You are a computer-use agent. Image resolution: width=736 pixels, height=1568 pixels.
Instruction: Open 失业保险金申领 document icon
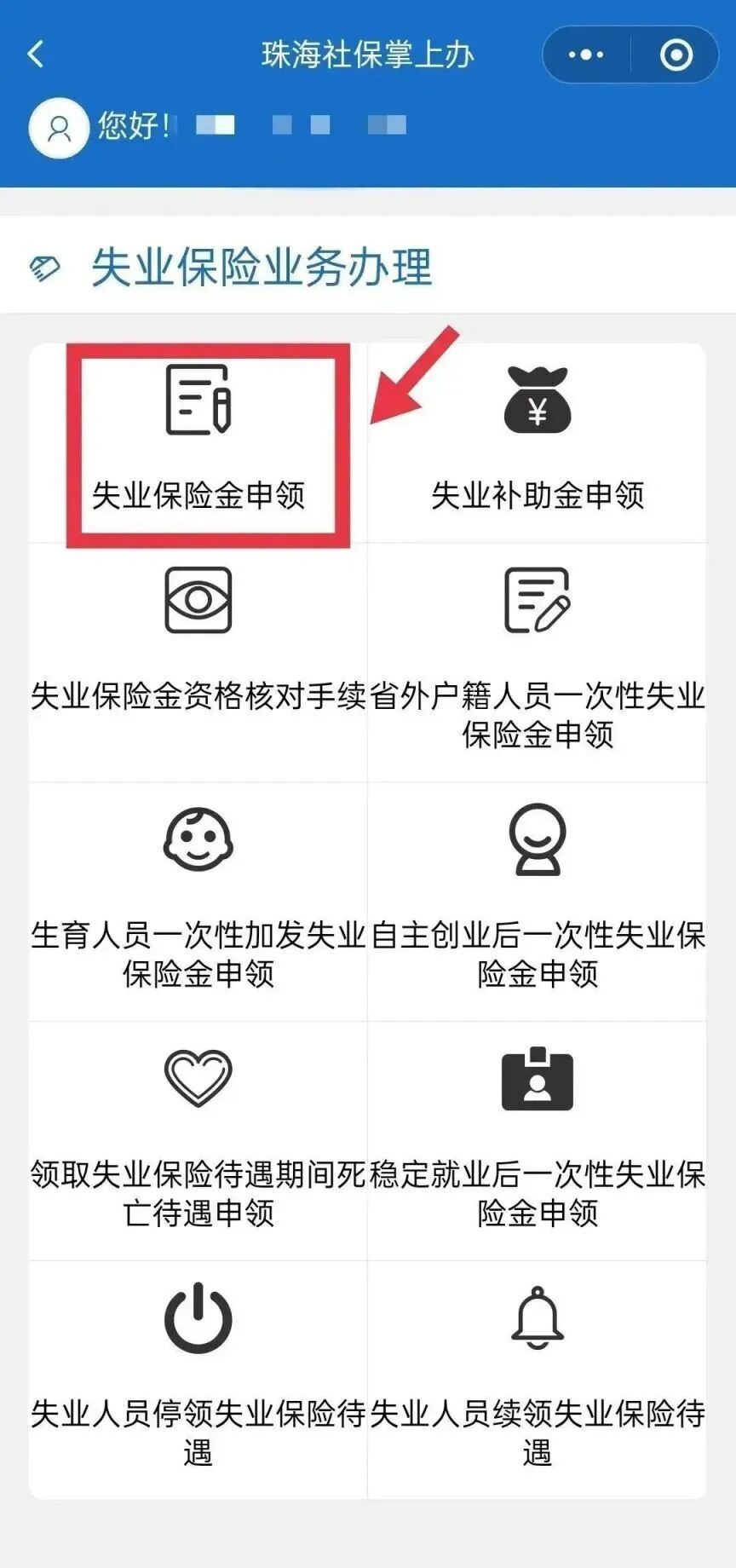click(x=198, y=401)
